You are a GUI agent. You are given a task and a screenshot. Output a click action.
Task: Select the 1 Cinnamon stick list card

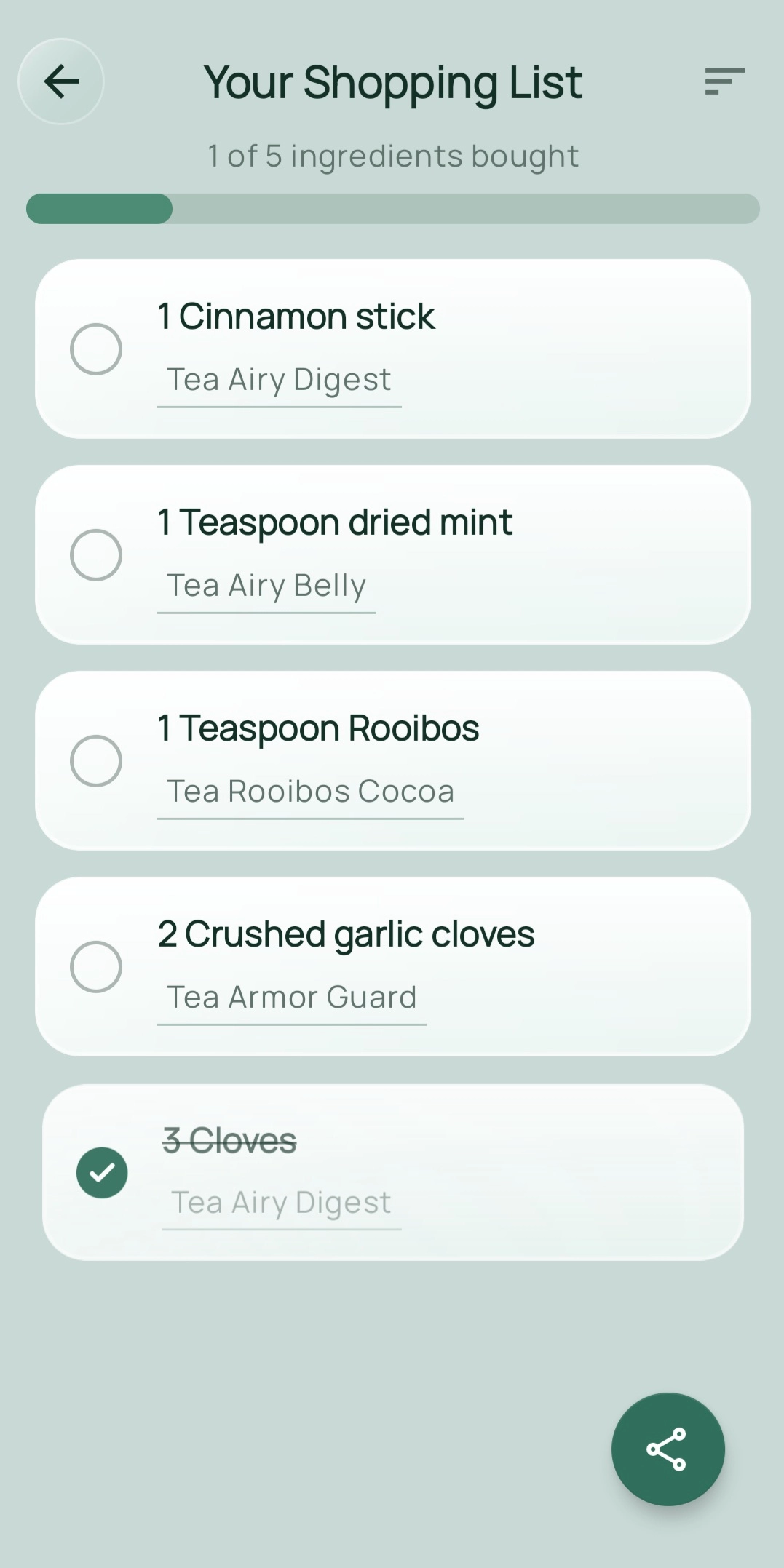[392, 349]
